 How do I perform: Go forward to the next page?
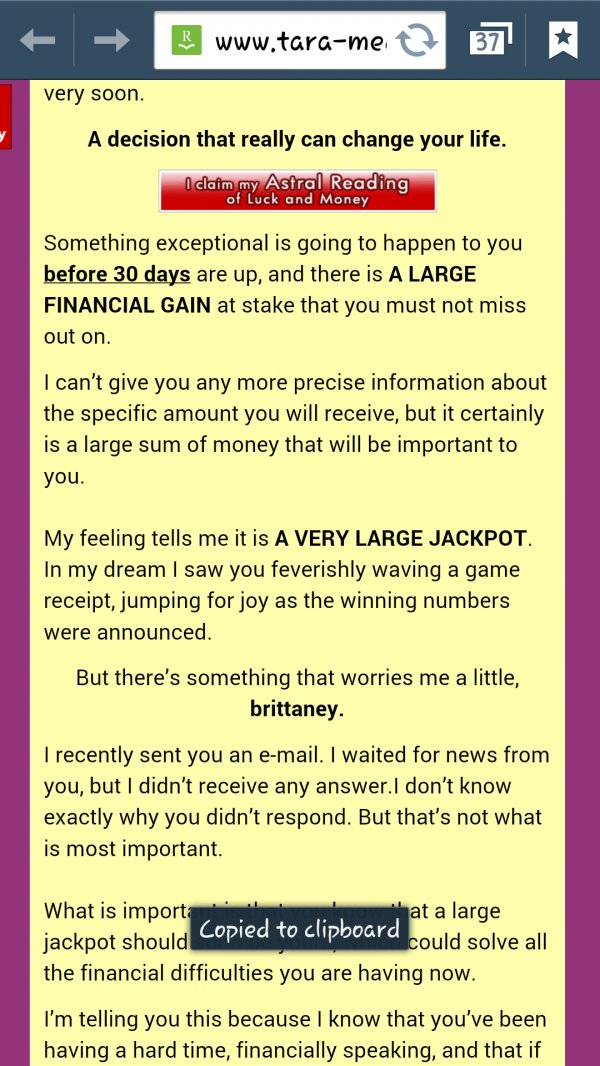coord(111,41)
